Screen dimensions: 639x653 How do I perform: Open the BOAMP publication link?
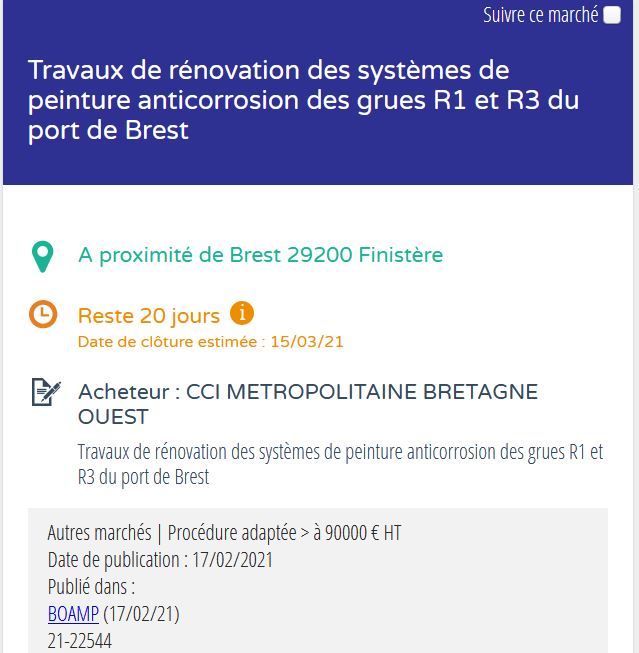point(73,612)
